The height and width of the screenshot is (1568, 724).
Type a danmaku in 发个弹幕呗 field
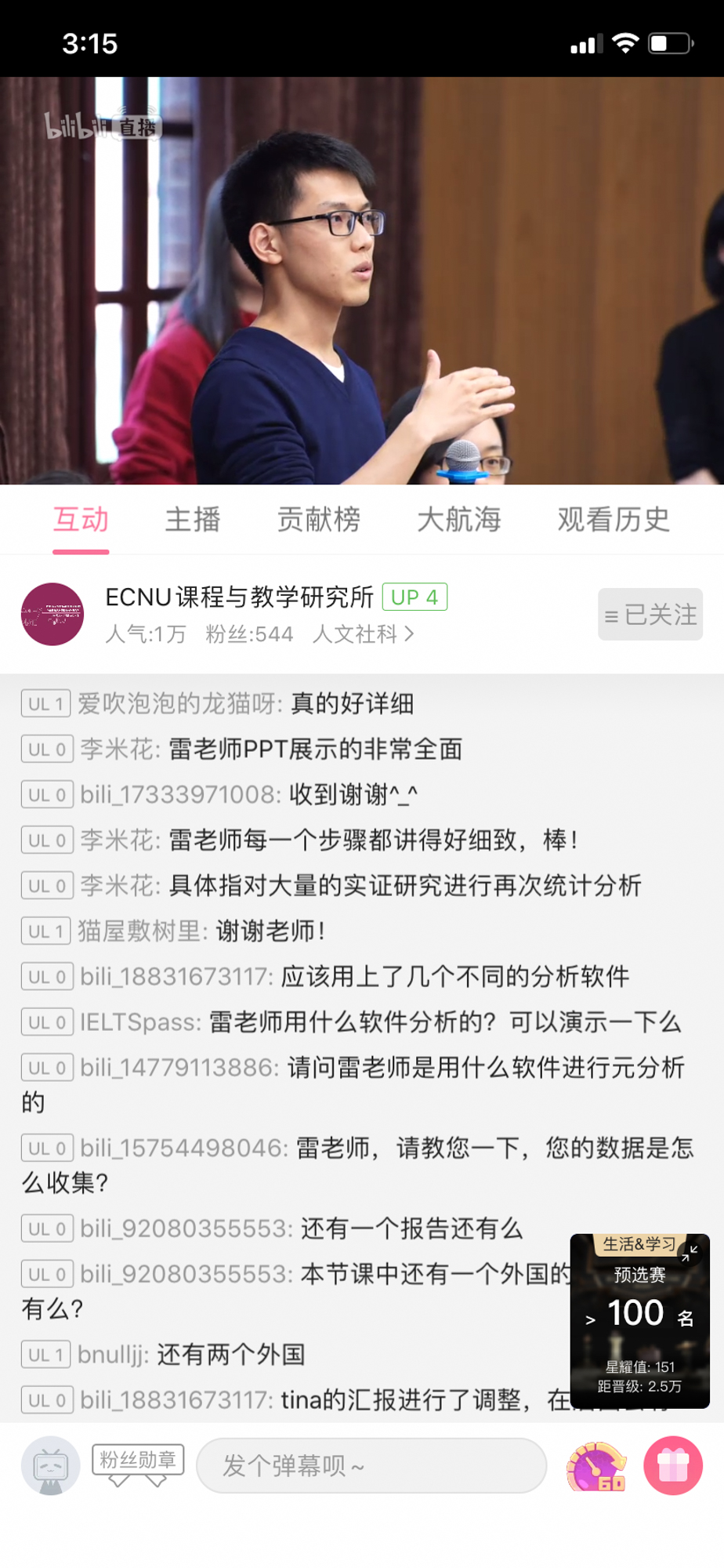tap(371, 1465)
